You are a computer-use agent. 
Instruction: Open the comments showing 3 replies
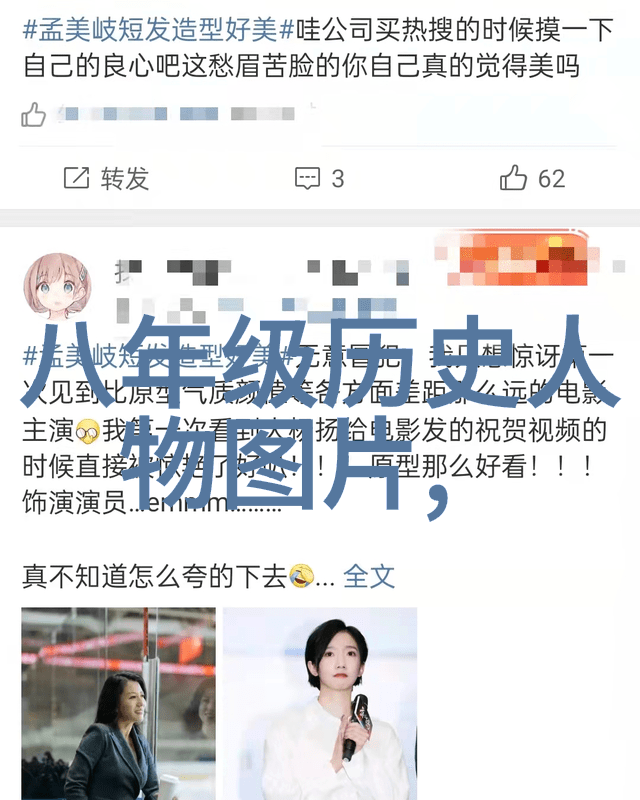320,178
